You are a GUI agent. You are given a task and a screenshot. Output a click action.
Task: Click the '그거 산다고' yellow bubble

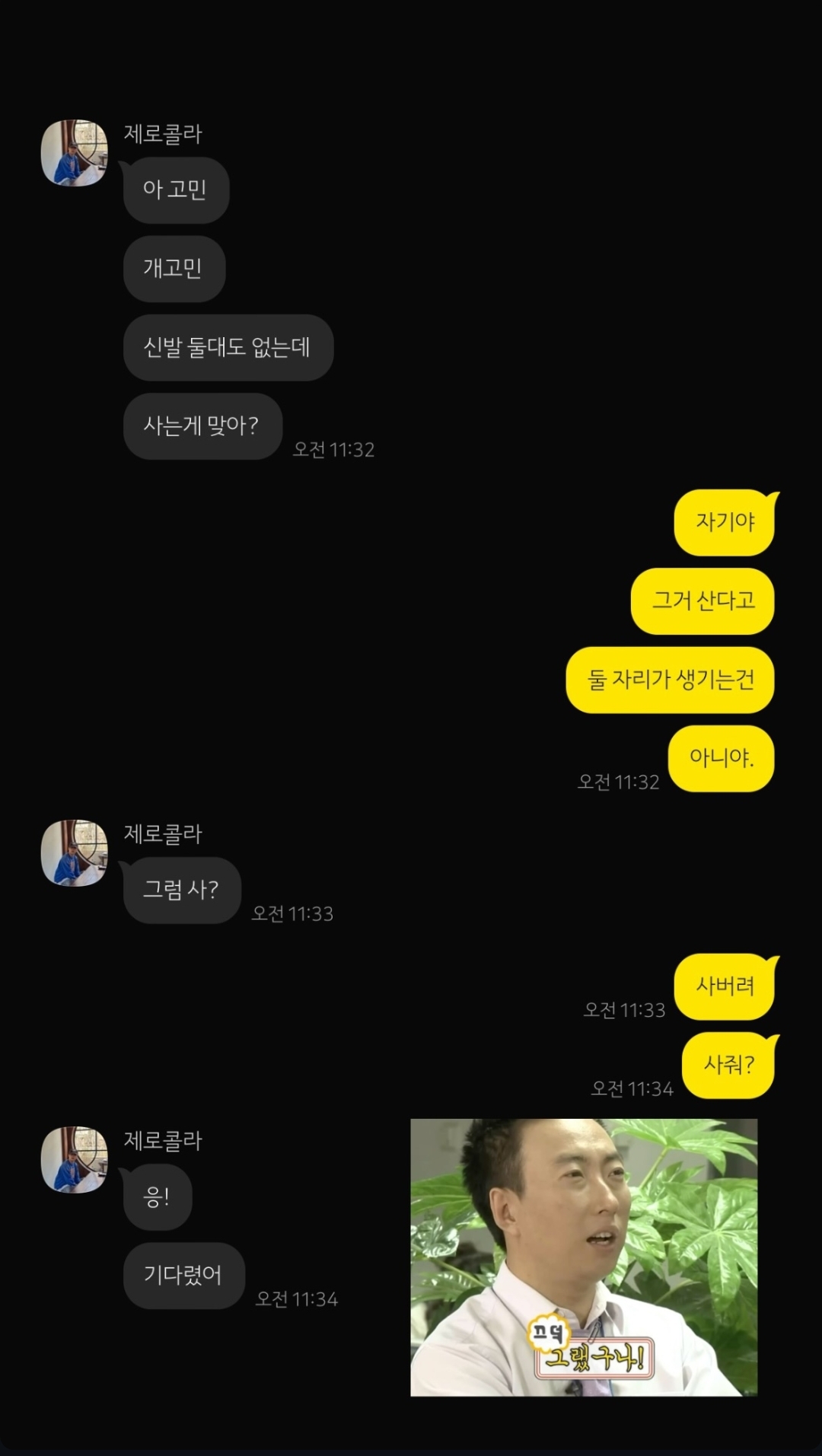701,602
